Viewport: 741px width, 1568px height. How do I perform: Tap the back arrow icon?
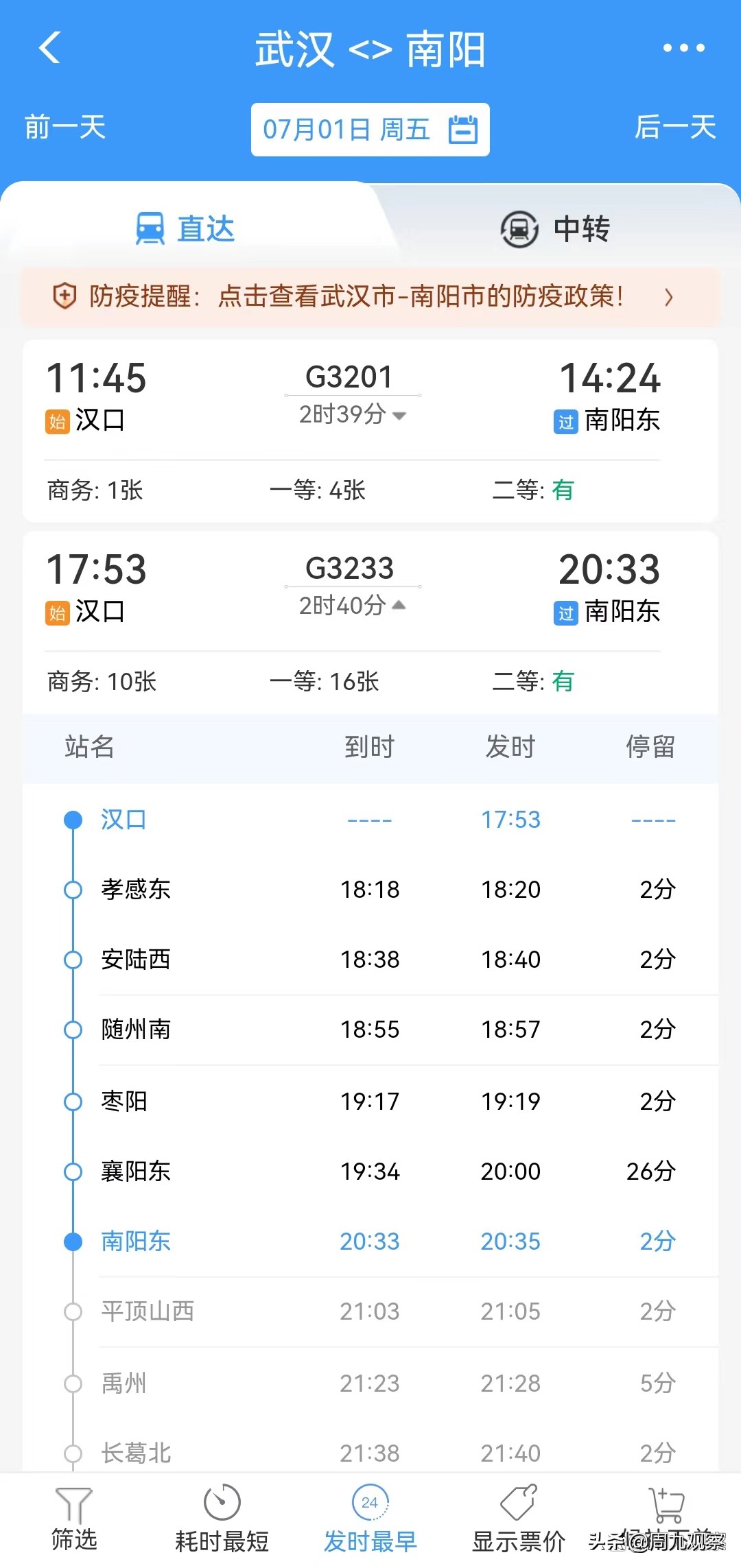pos(48,48)
